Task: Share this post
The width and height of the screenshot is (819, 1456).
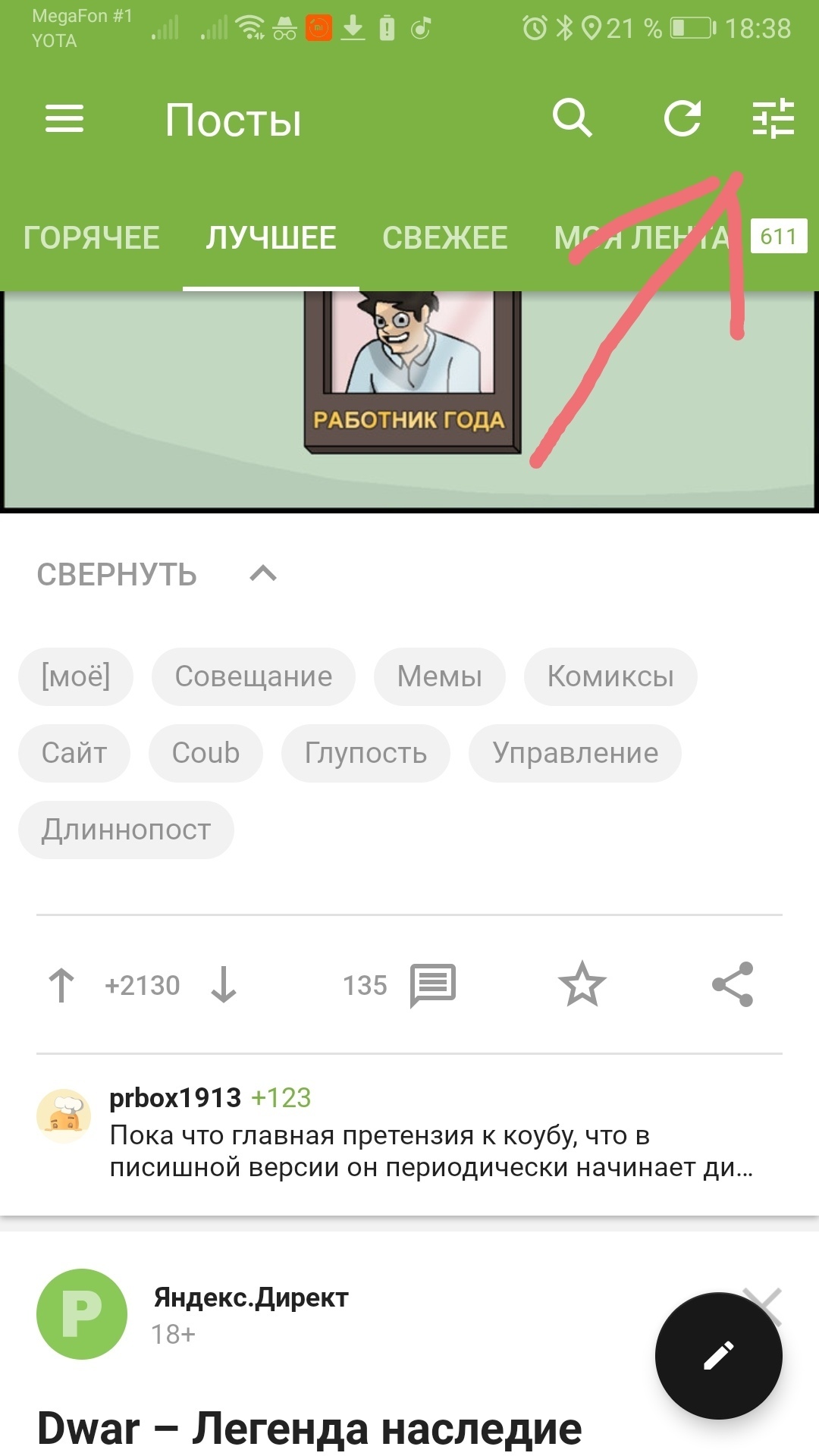Action: (733, 984)
